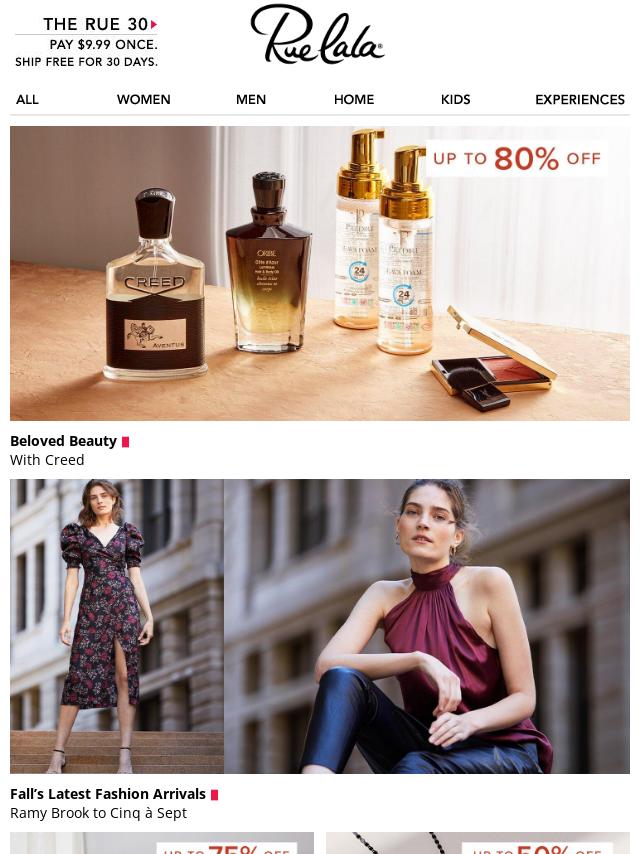Open the up to 75% off tile

pyautogui.click(x=162, y=843)
